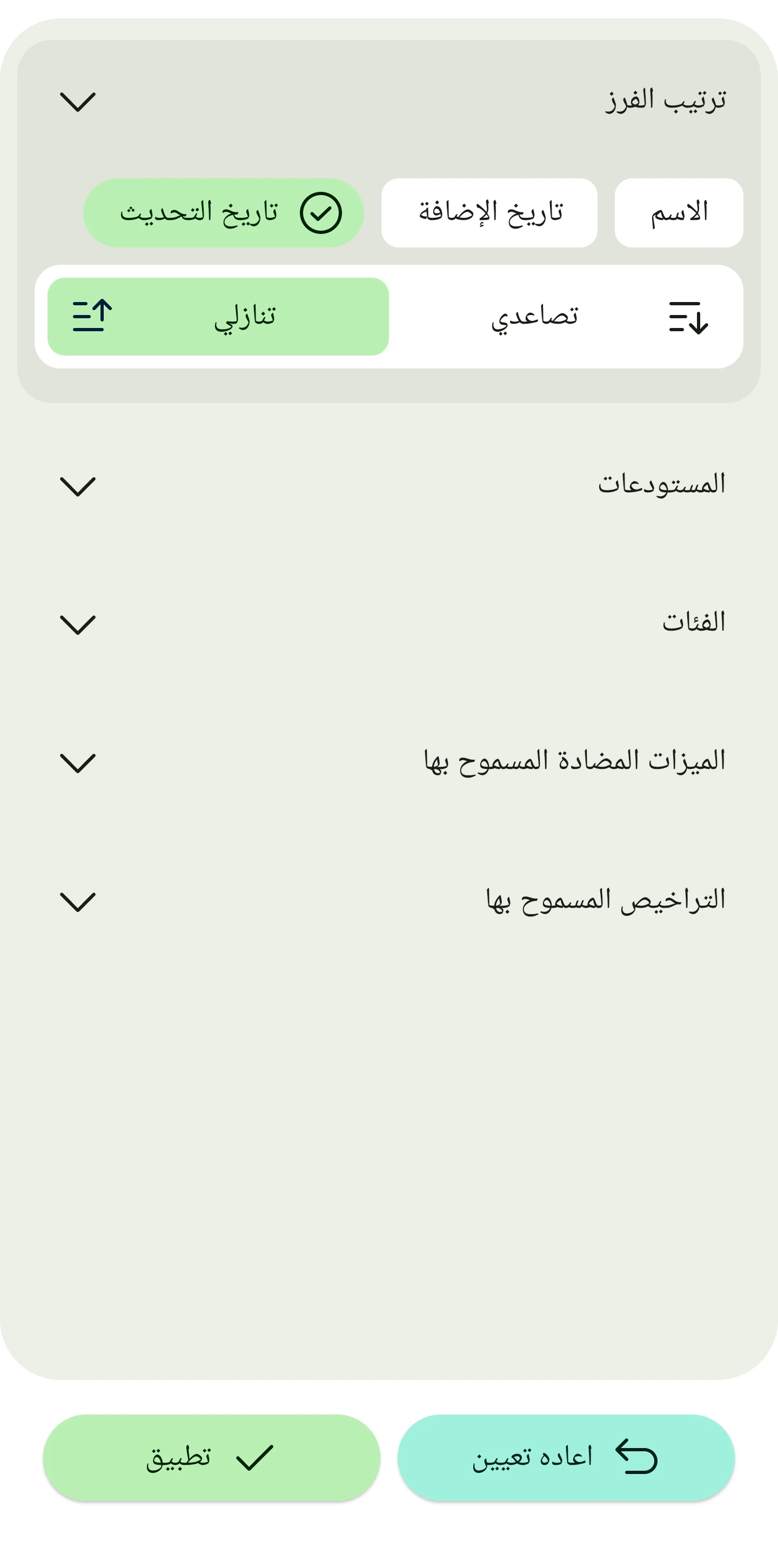Reset filters with إعادة تعيين
Image resolution: width=778 pixels, height=1568 pixels.
click(x=566, y=1457)
